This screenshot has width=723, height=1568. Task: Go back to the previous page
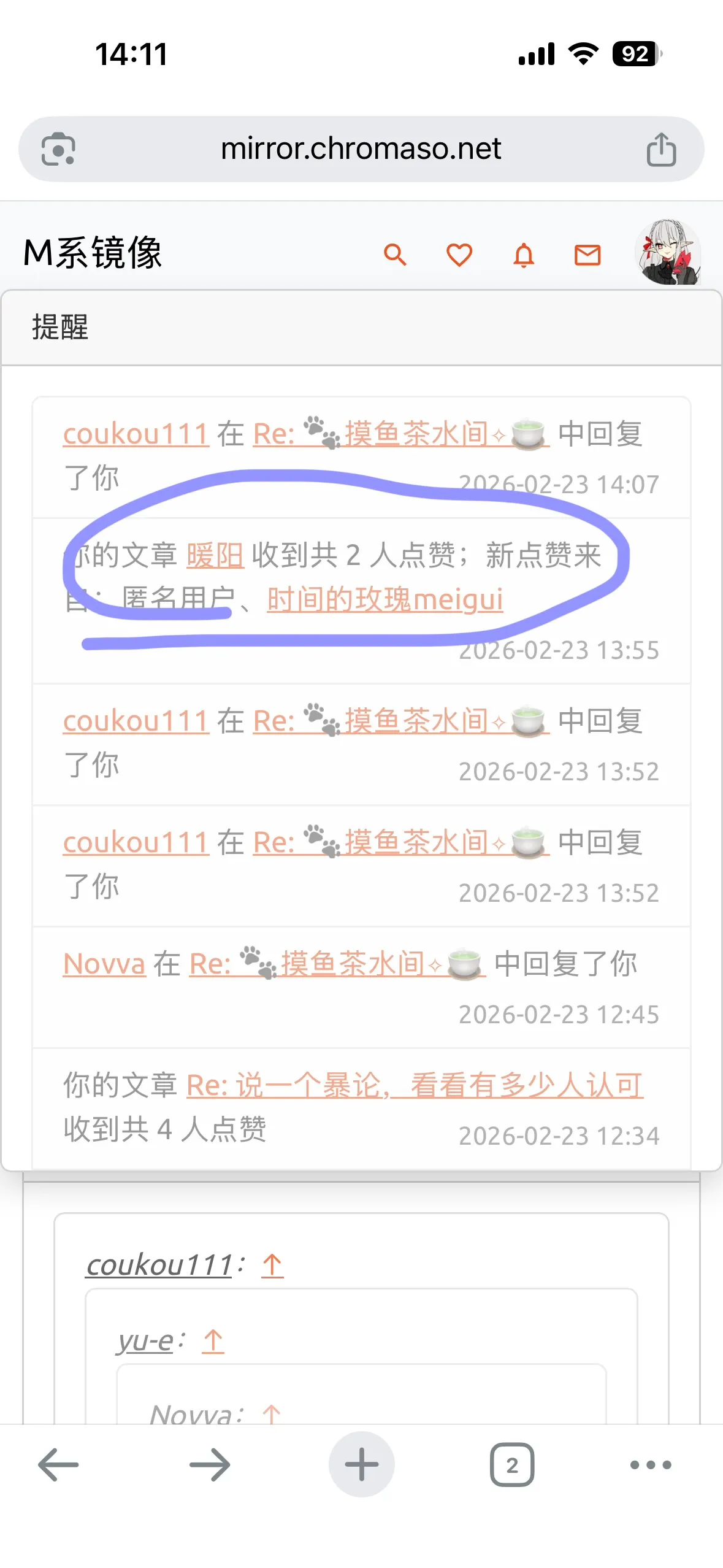(58, 1464)
